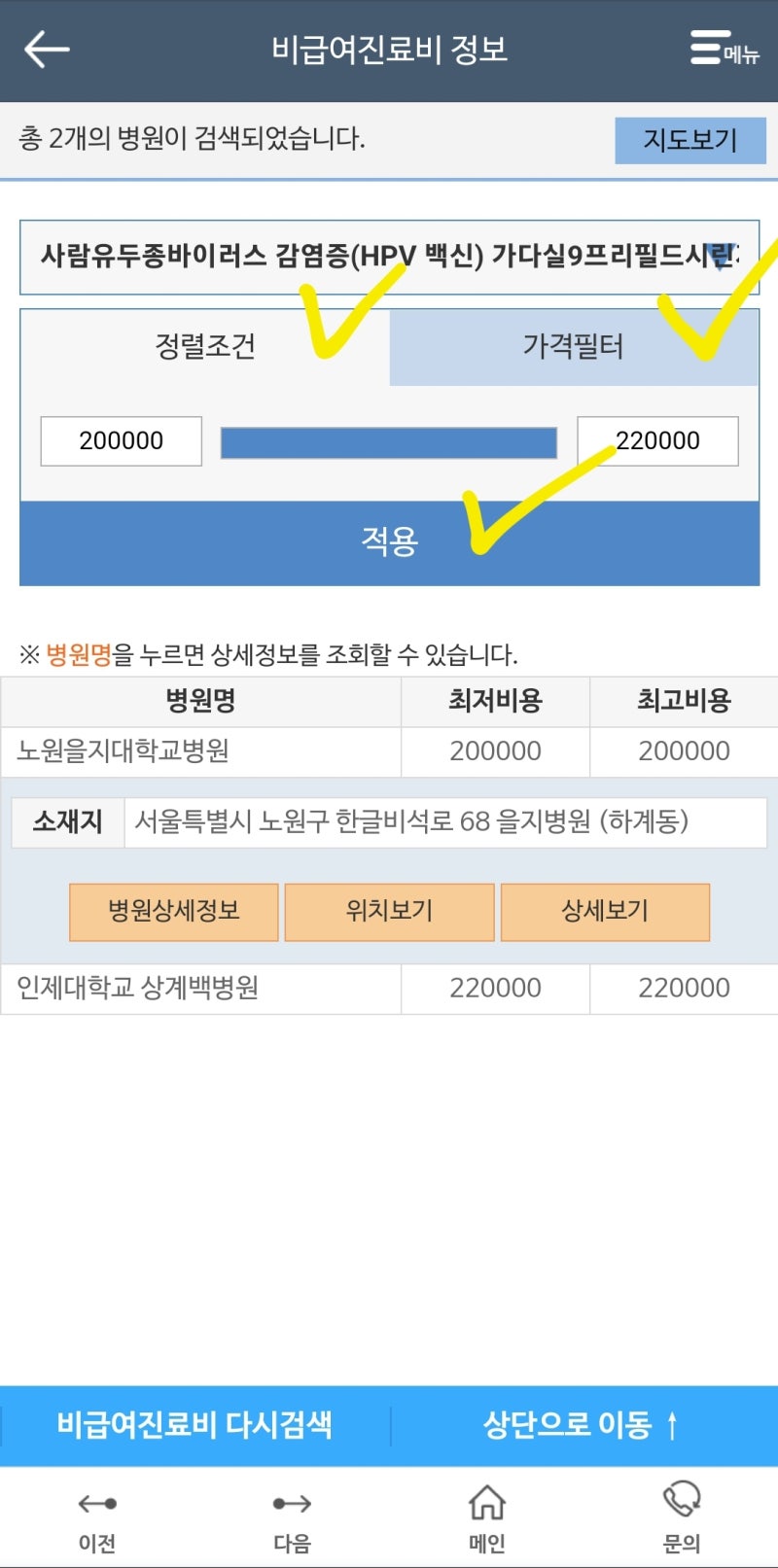Open the 메뉴 hamburger menu
778x1568 pixels.
(724, 48)
